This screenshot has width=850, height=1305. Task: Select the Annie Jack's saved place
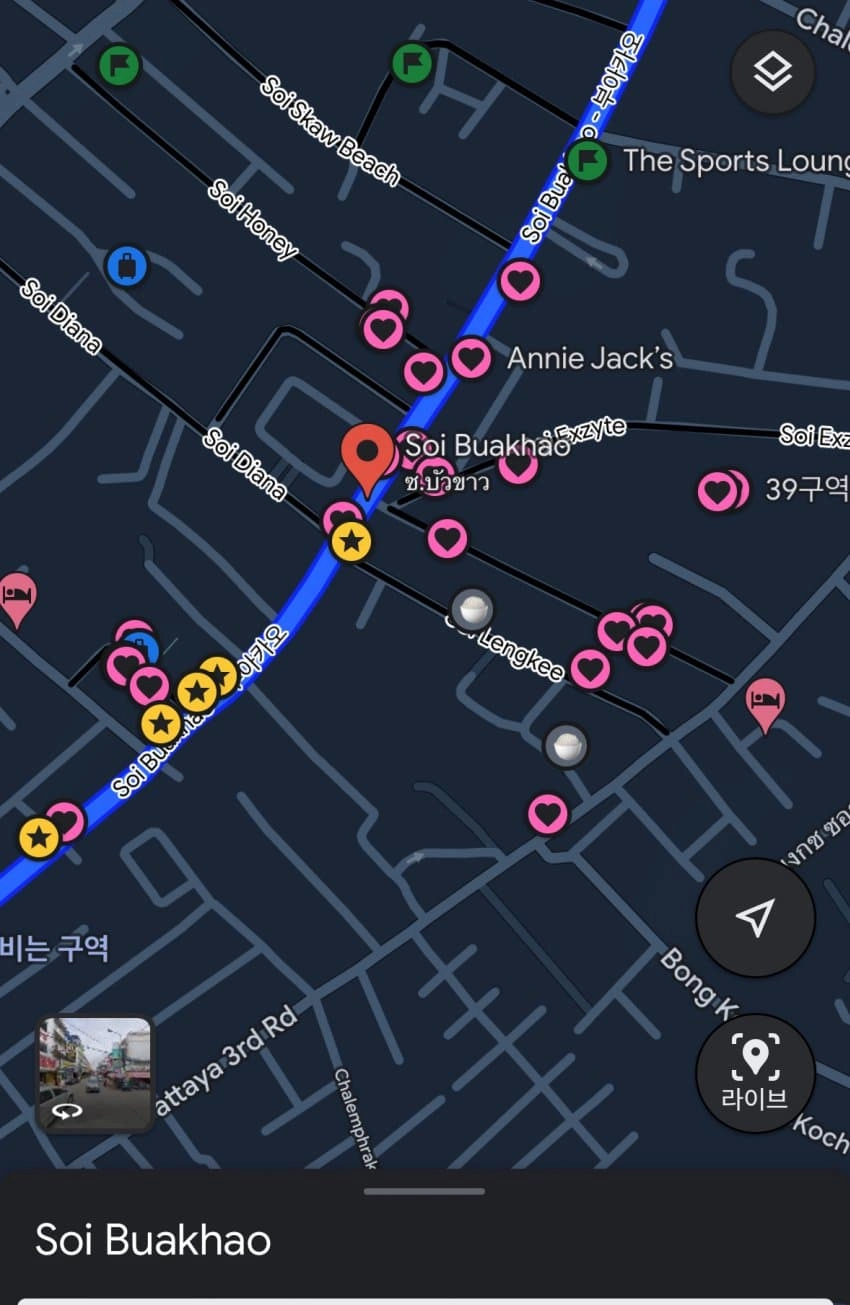[471, 358]
